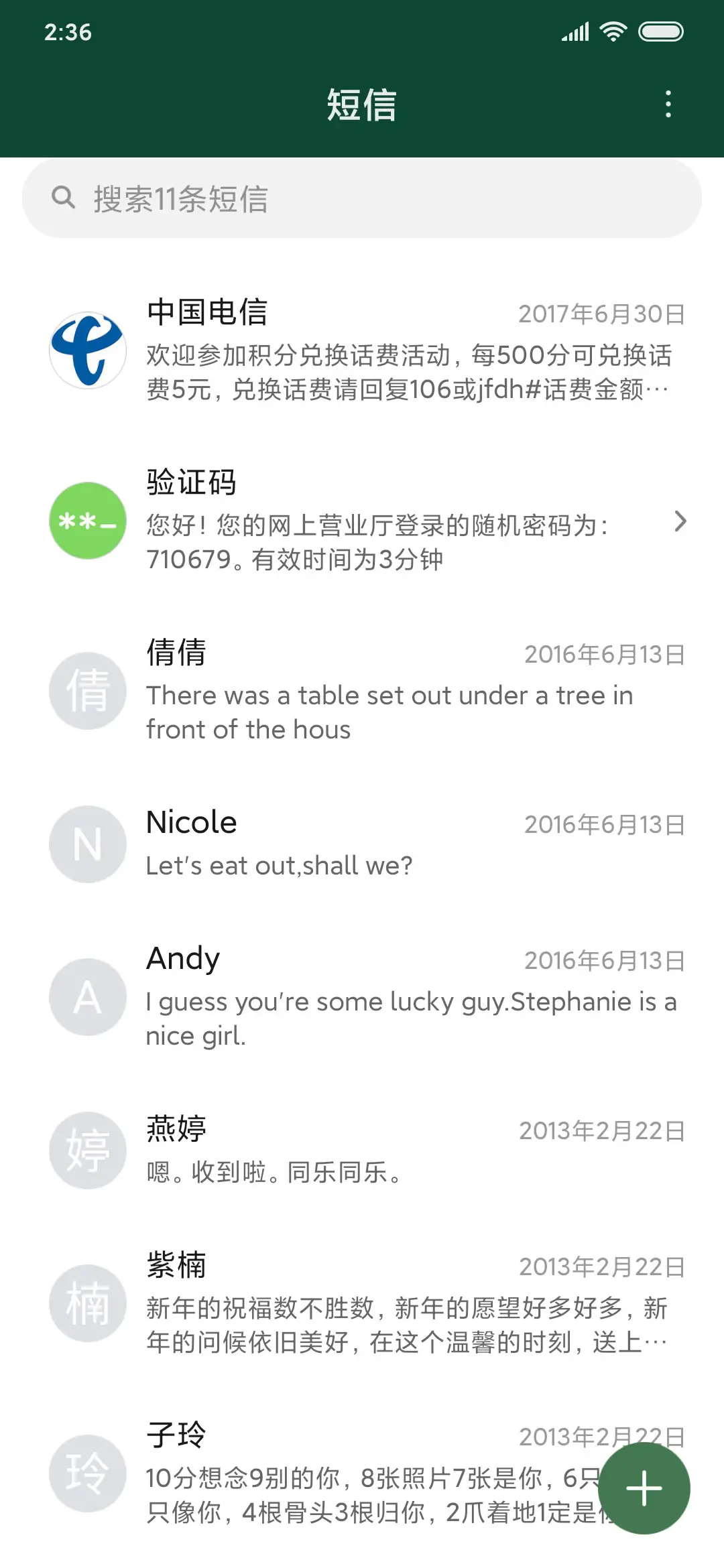Open the overflow menu in top bar
The image size is (724, 1568).
[668, 105]
